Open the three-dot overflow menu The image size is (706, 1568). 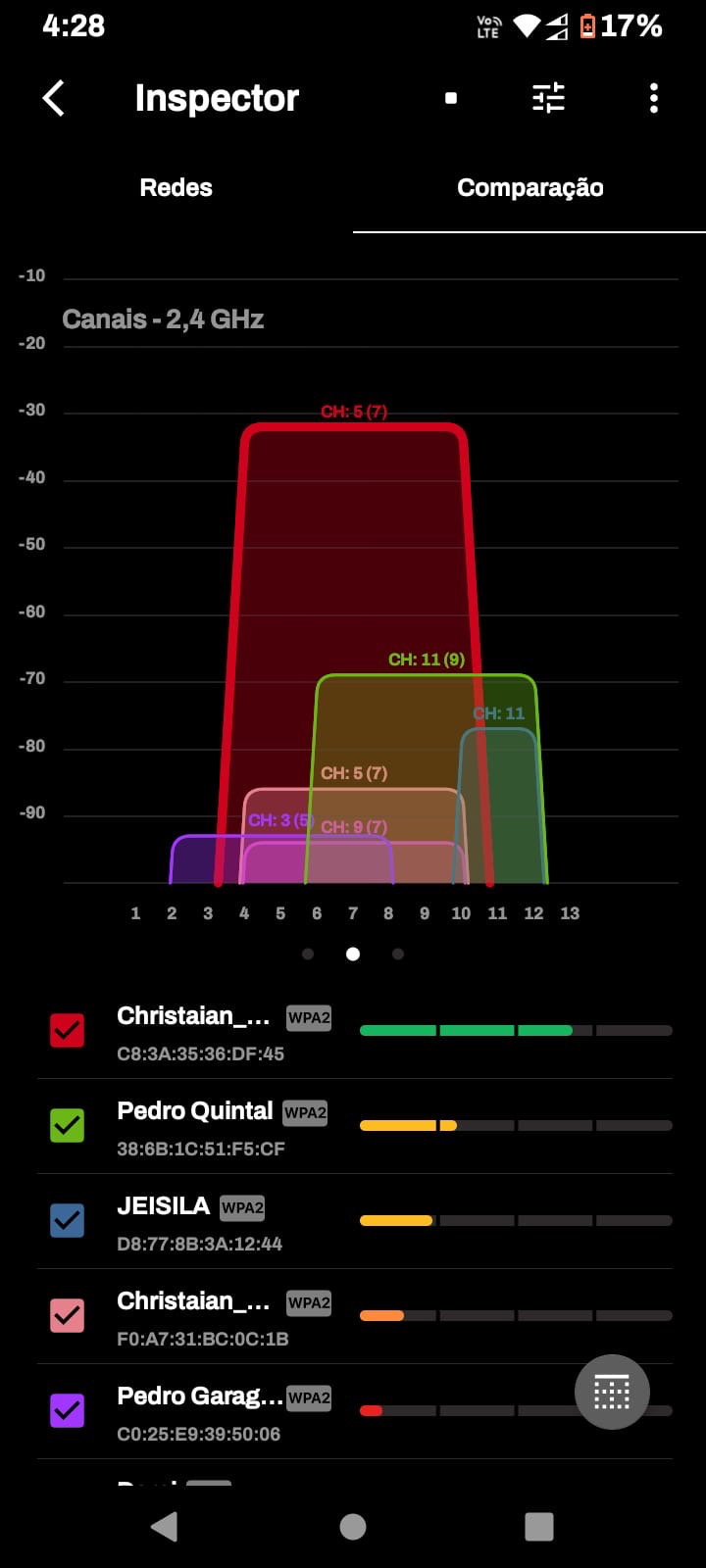click(654, 98)
